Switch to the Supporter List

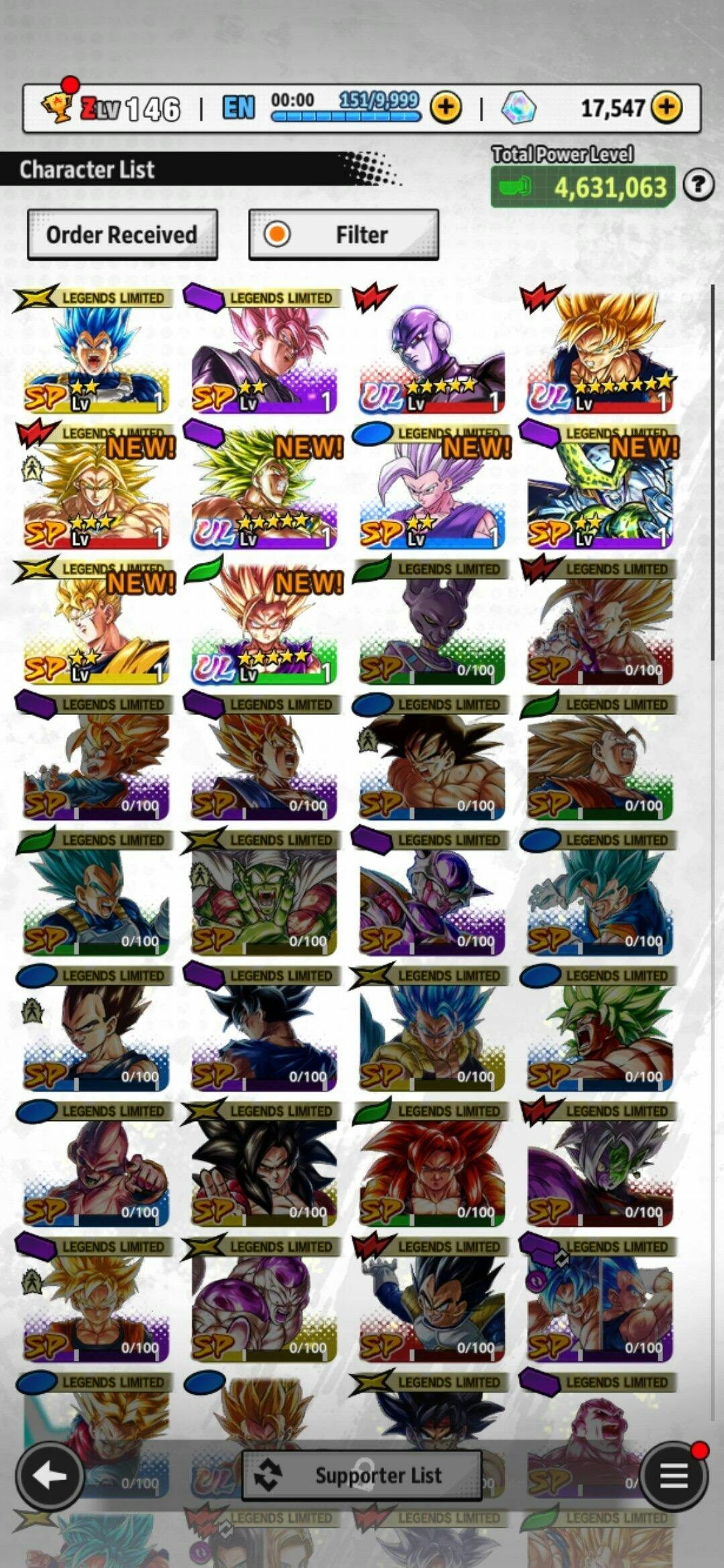(362, 1475)
